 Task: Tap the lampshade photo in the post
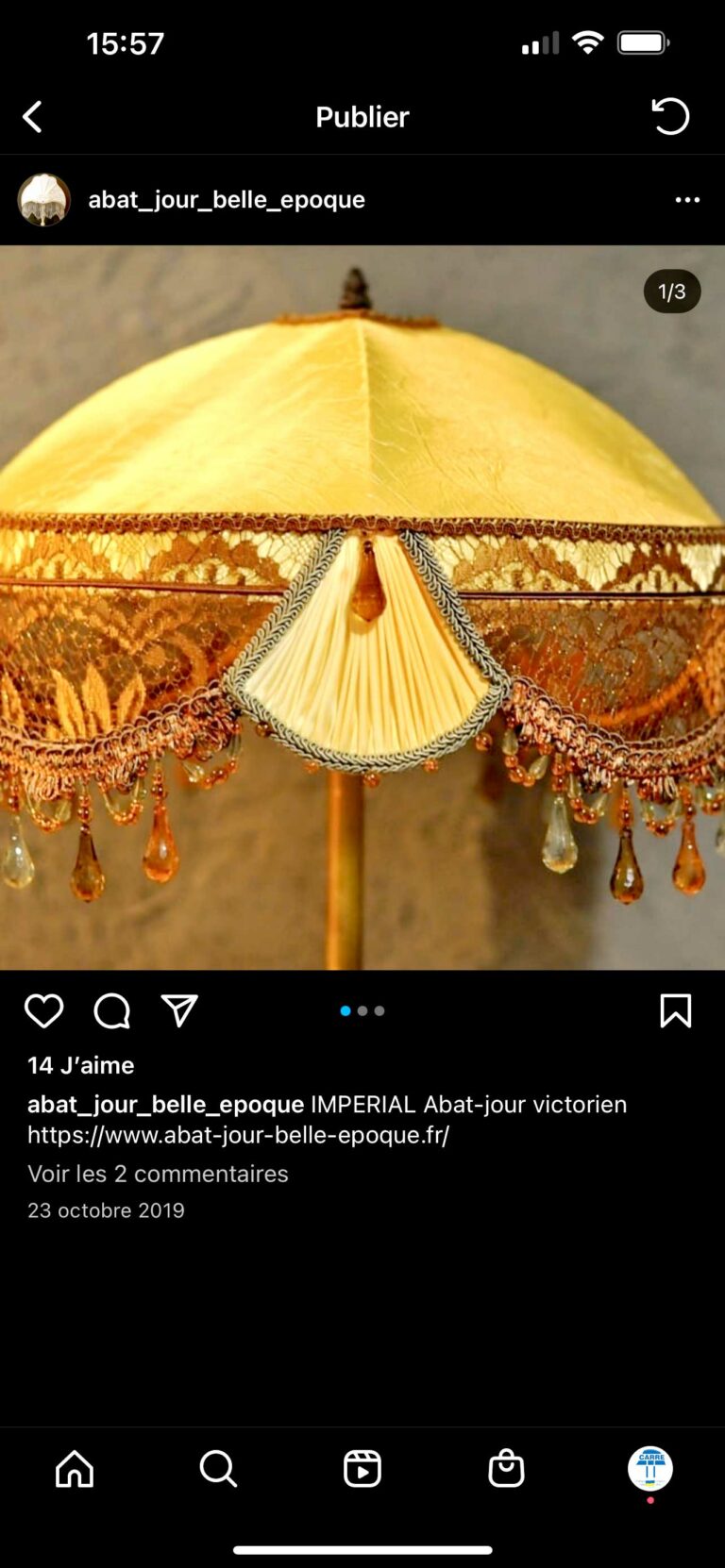pos(362,608)
